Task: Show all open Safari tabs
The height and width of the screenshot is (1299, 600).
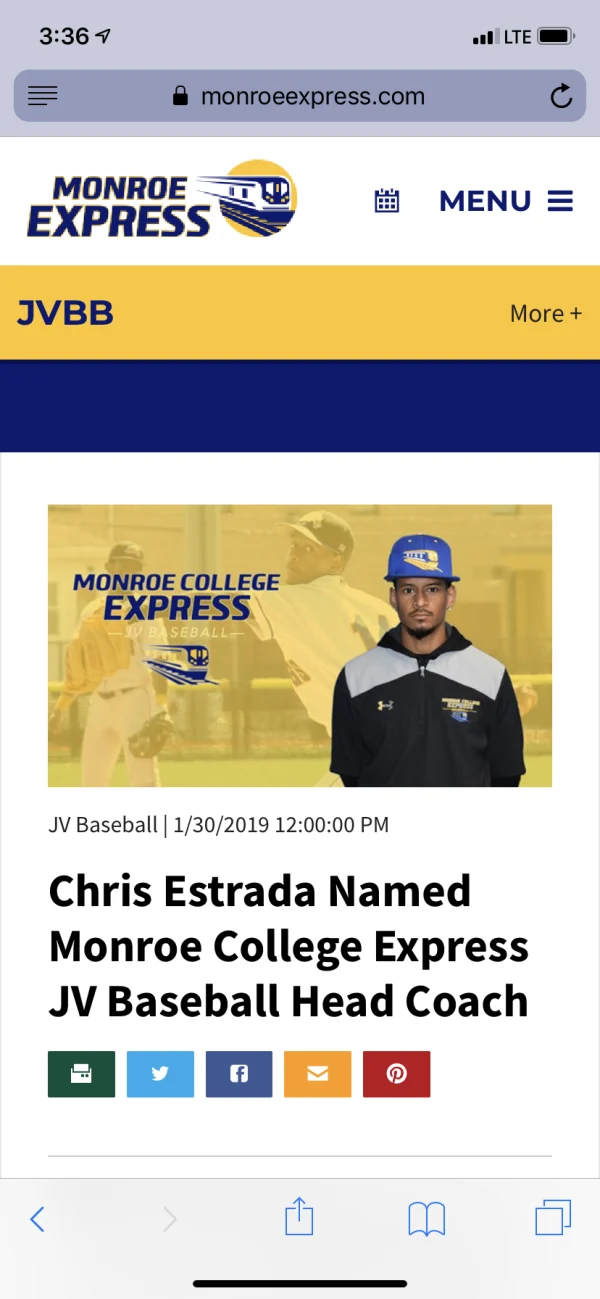Action: coord(553,1218)
